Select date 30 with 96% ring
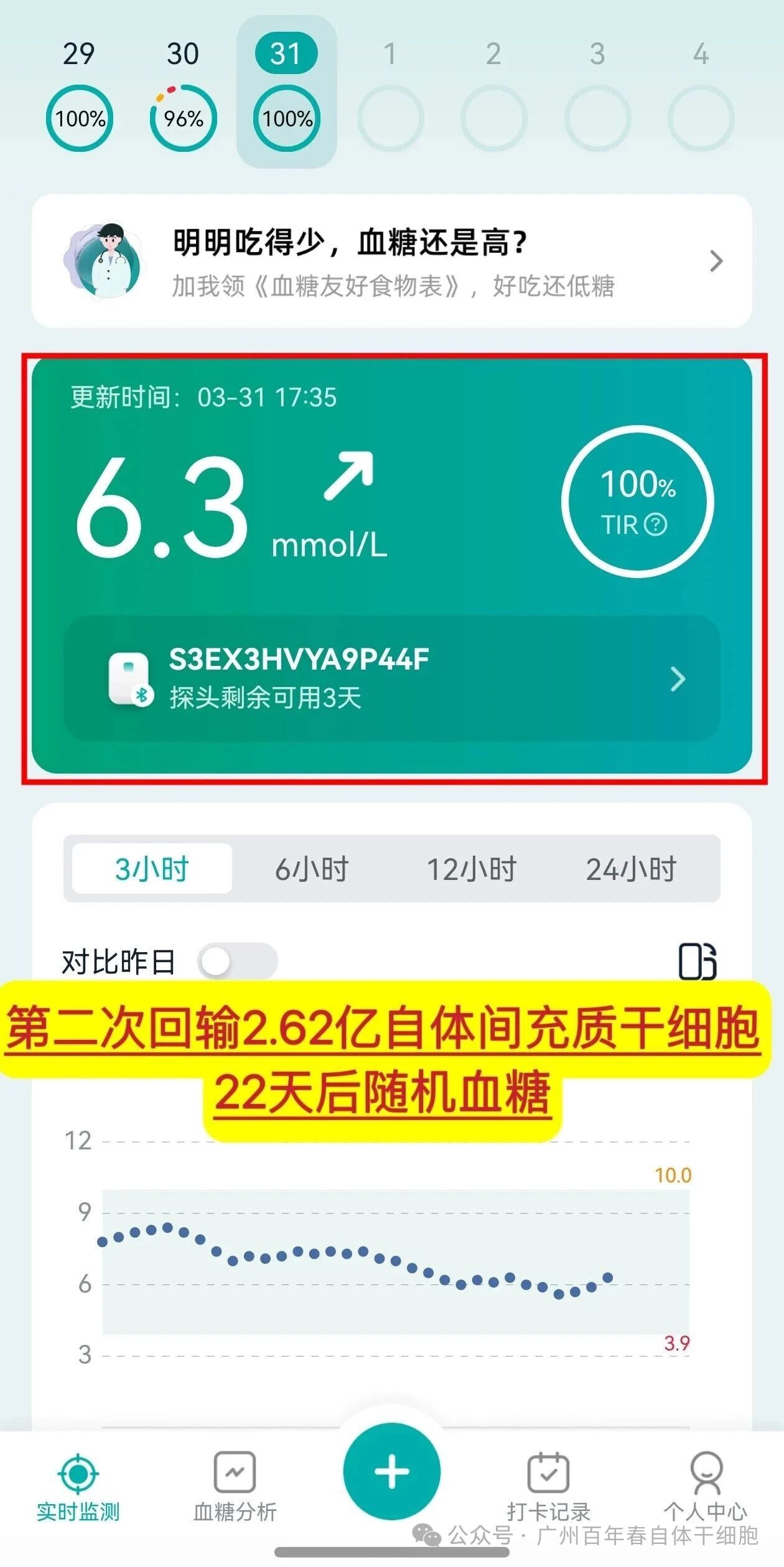 [183, 95]
